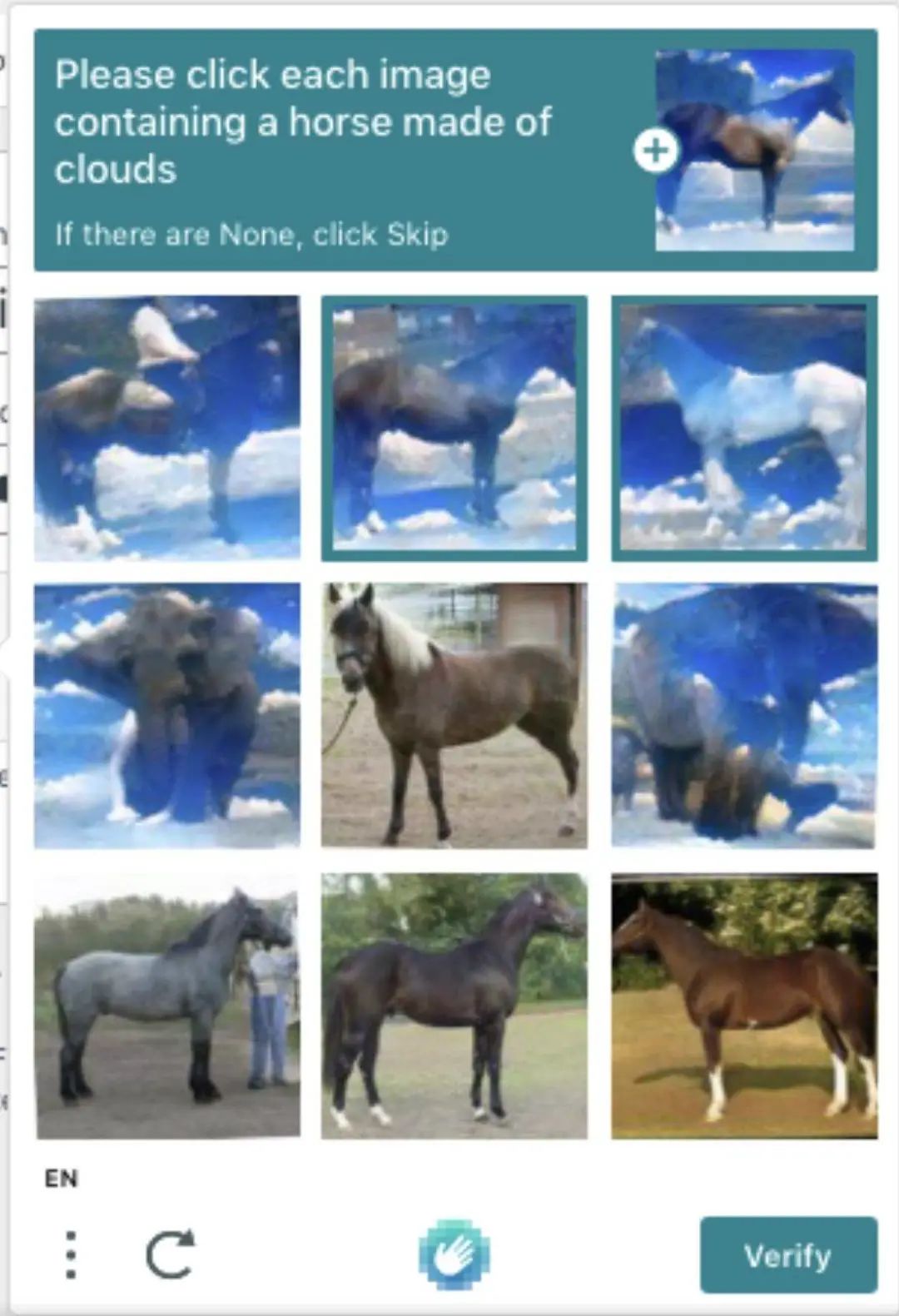The height and width of the screenshot is (1316, 899).
Task: Deselect the highlighted dark cloud horse tile
Action: click(454, 428)
